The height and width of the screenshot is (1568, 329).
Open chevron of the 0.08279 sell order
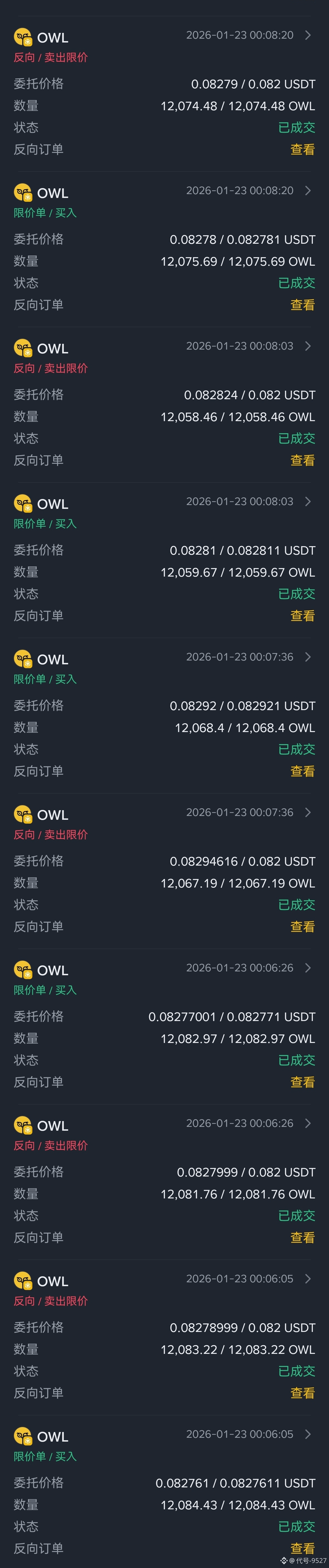coord(308,35)
